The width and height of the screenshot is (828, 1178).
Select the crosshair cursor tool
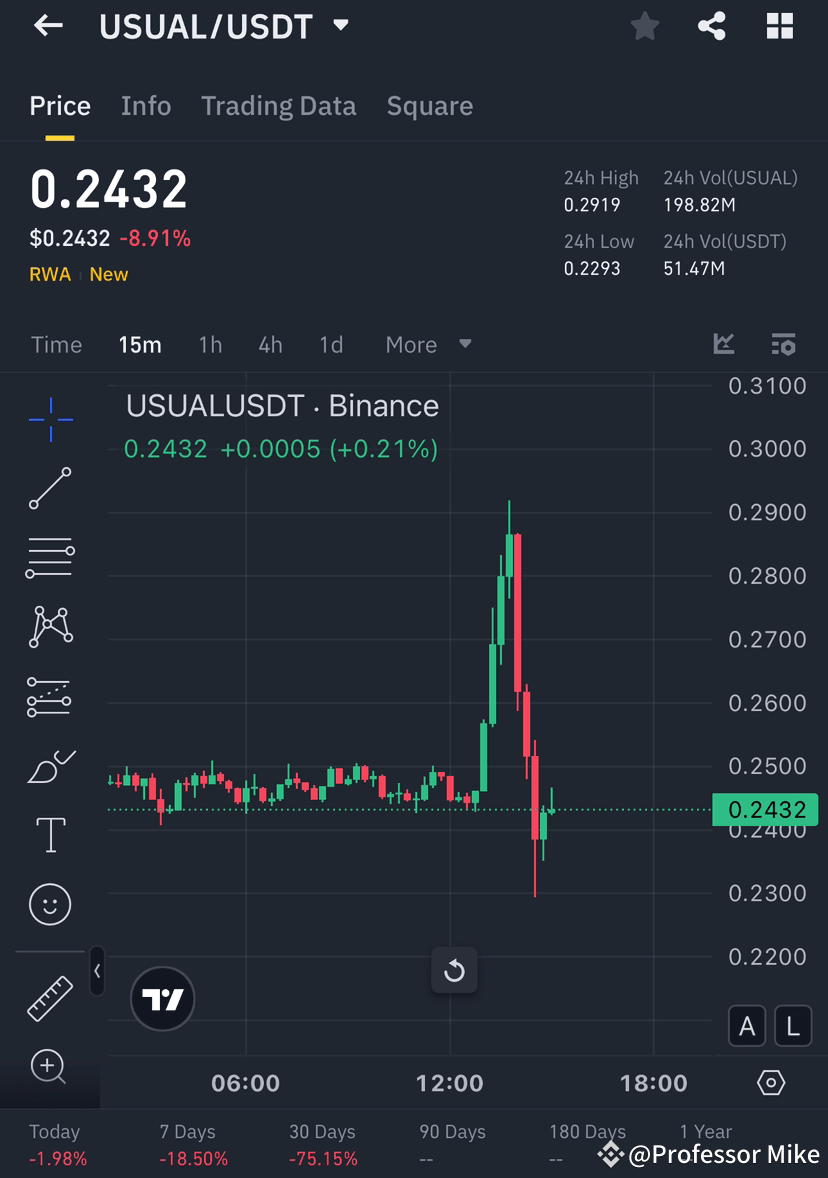click(x=49, y=420)
